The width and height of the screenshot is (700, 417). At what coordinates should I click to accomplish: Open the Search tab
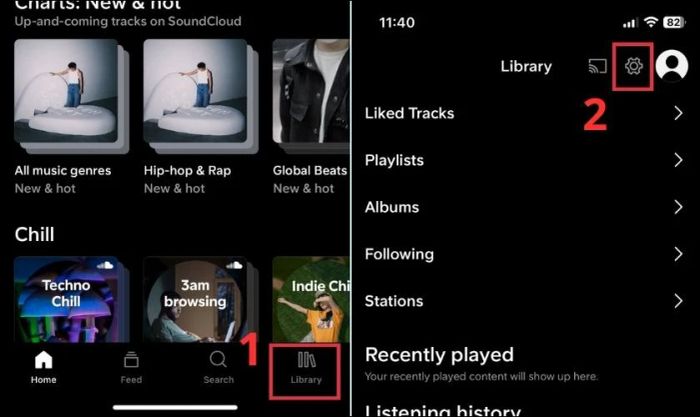pos(218,367)
